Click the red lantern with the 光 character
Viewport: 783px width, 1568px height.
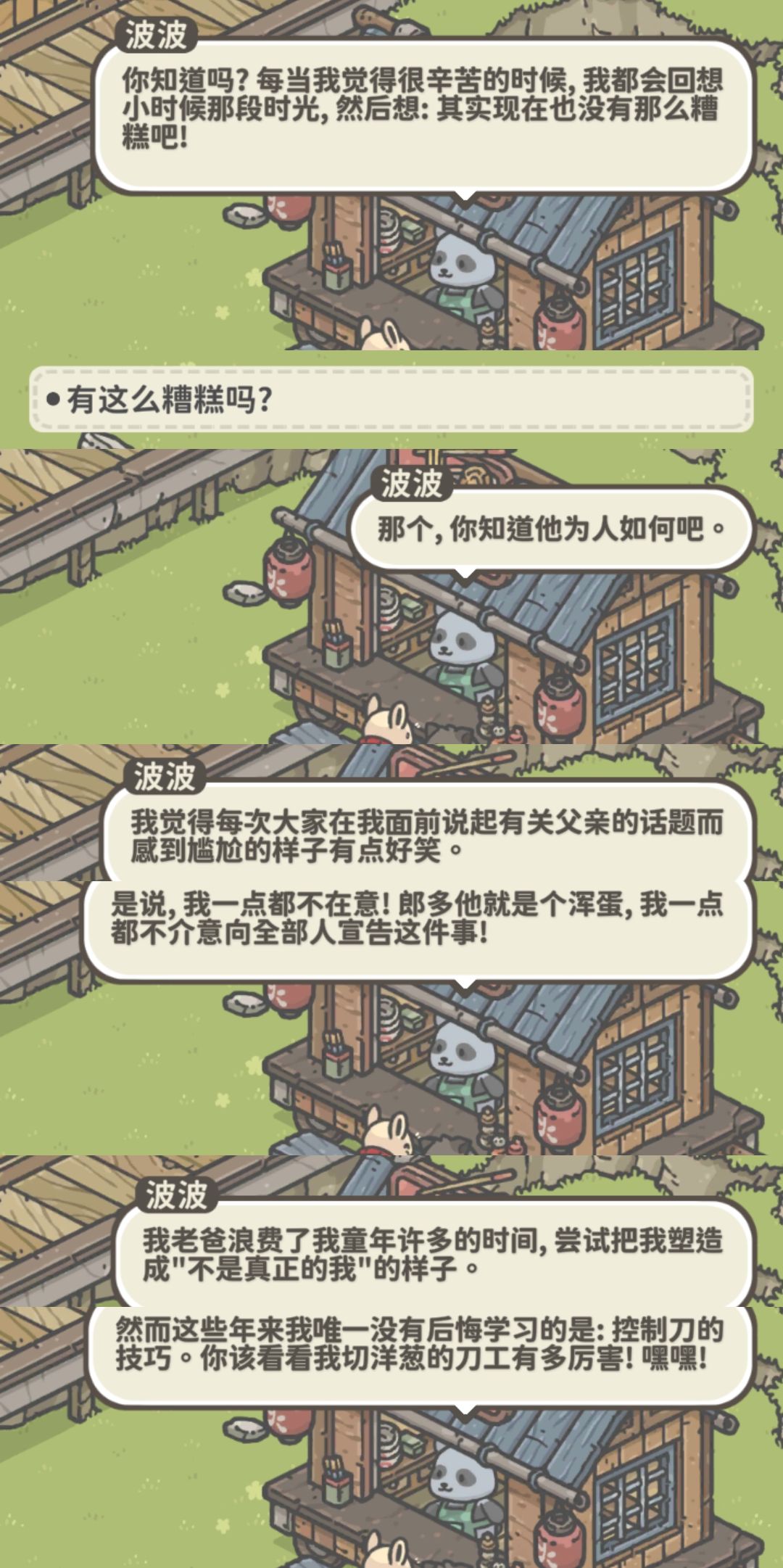[x=557, y=707]
